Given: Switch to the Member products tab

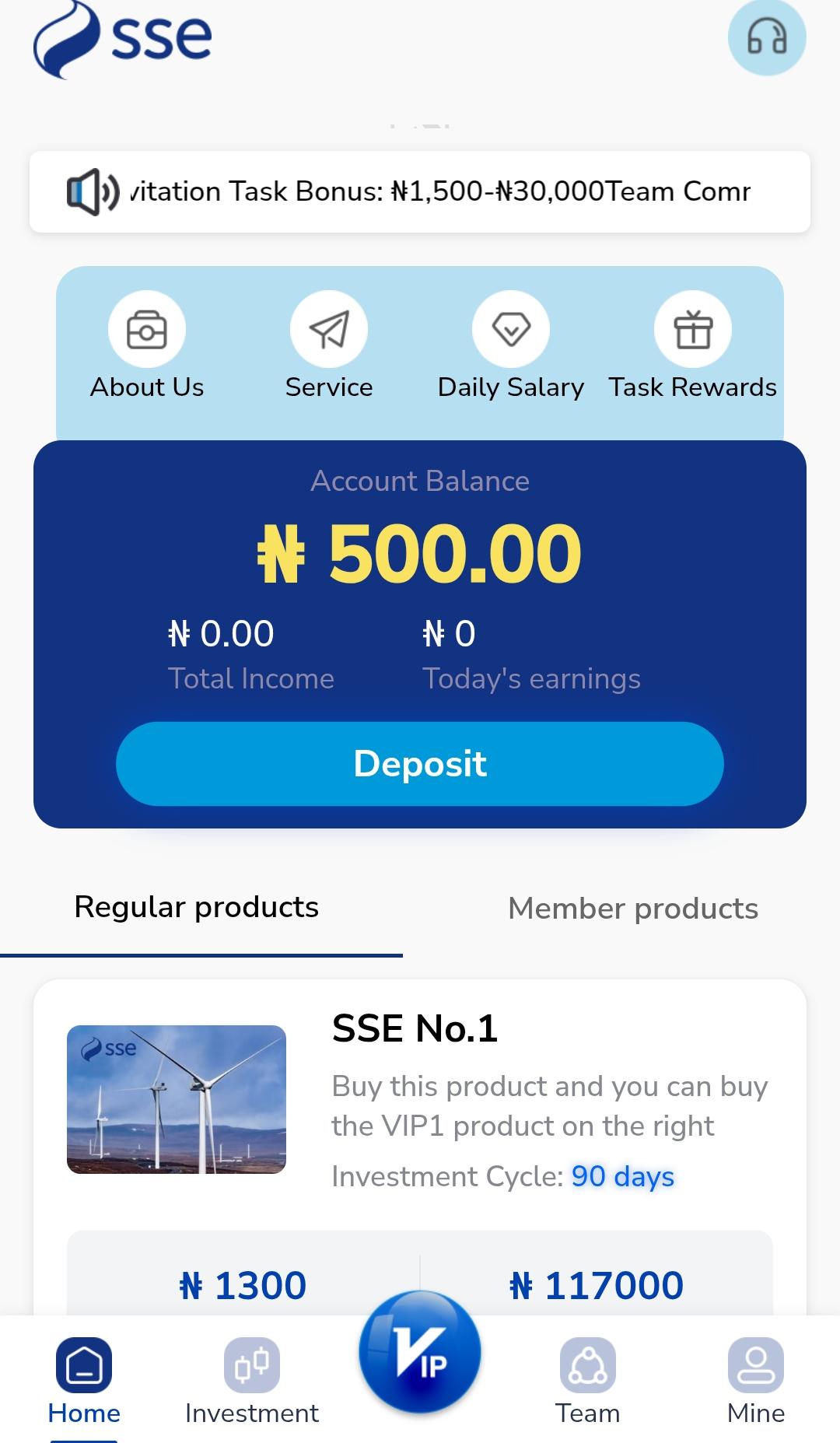Looking at the screenshot, I should point(632,908).
